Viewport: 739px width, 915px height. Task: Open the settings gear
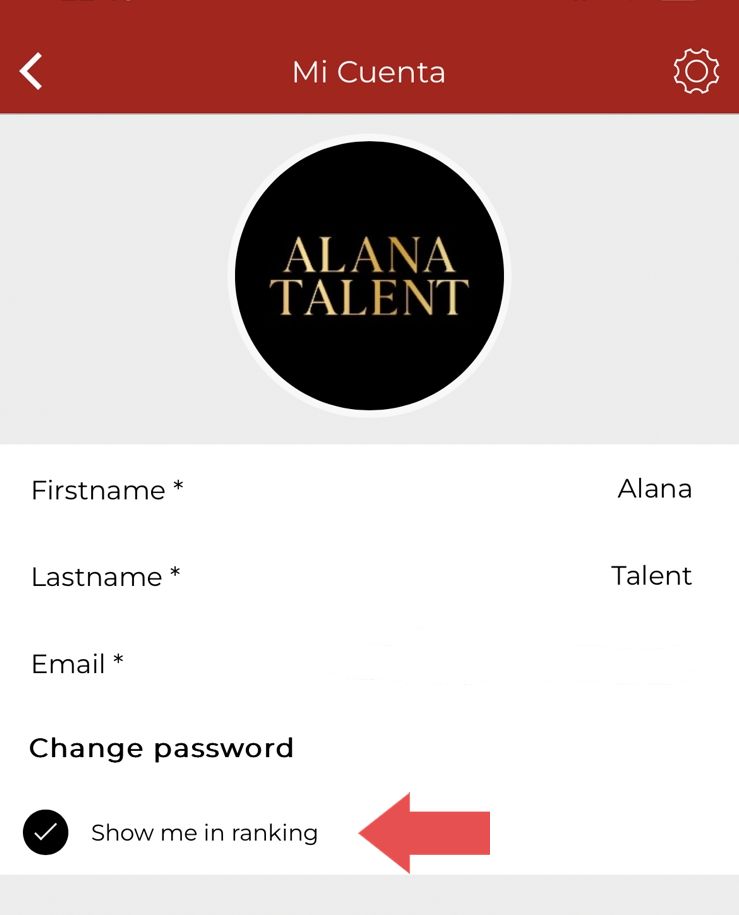tap(696, 72)
